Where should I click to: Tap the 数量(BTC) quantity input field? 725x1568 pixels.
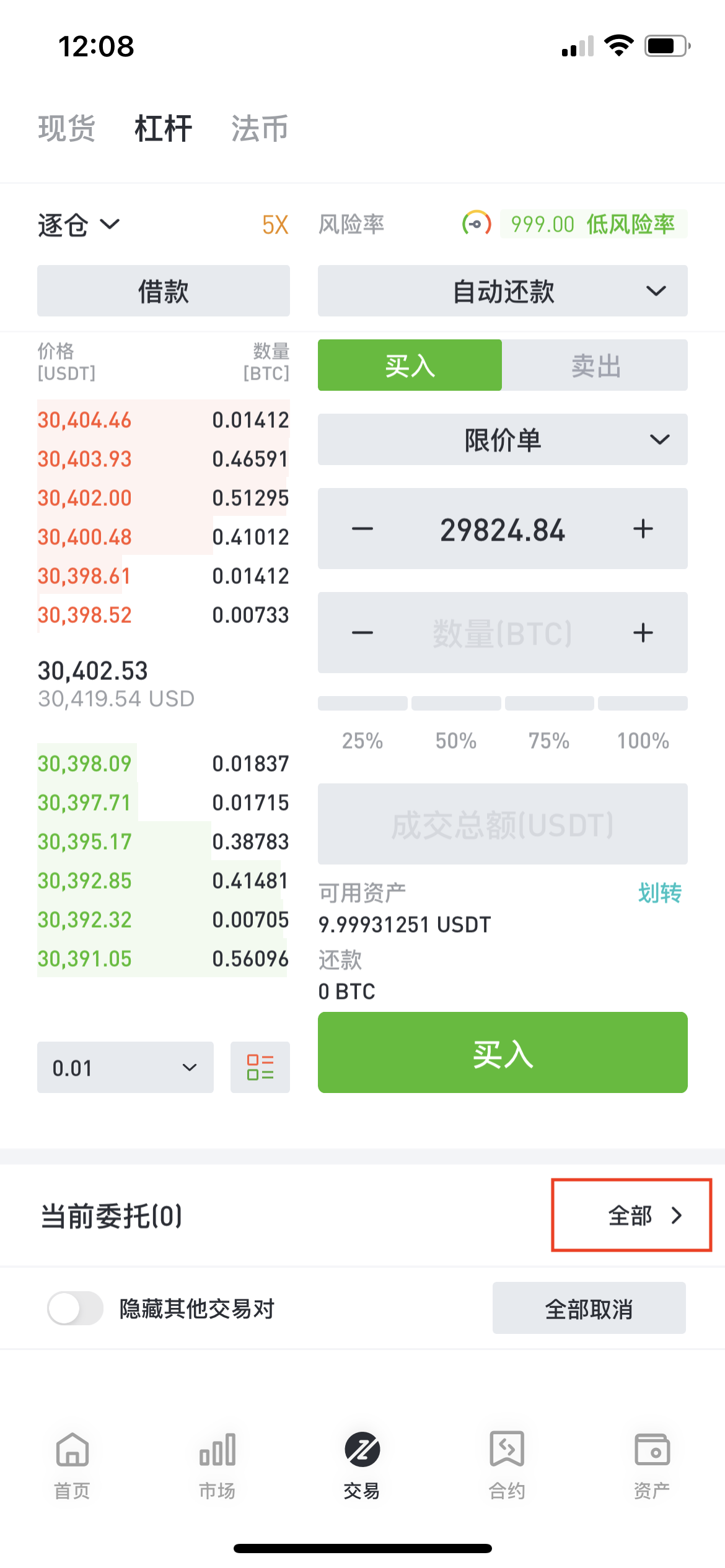click(x=502, y=633)
